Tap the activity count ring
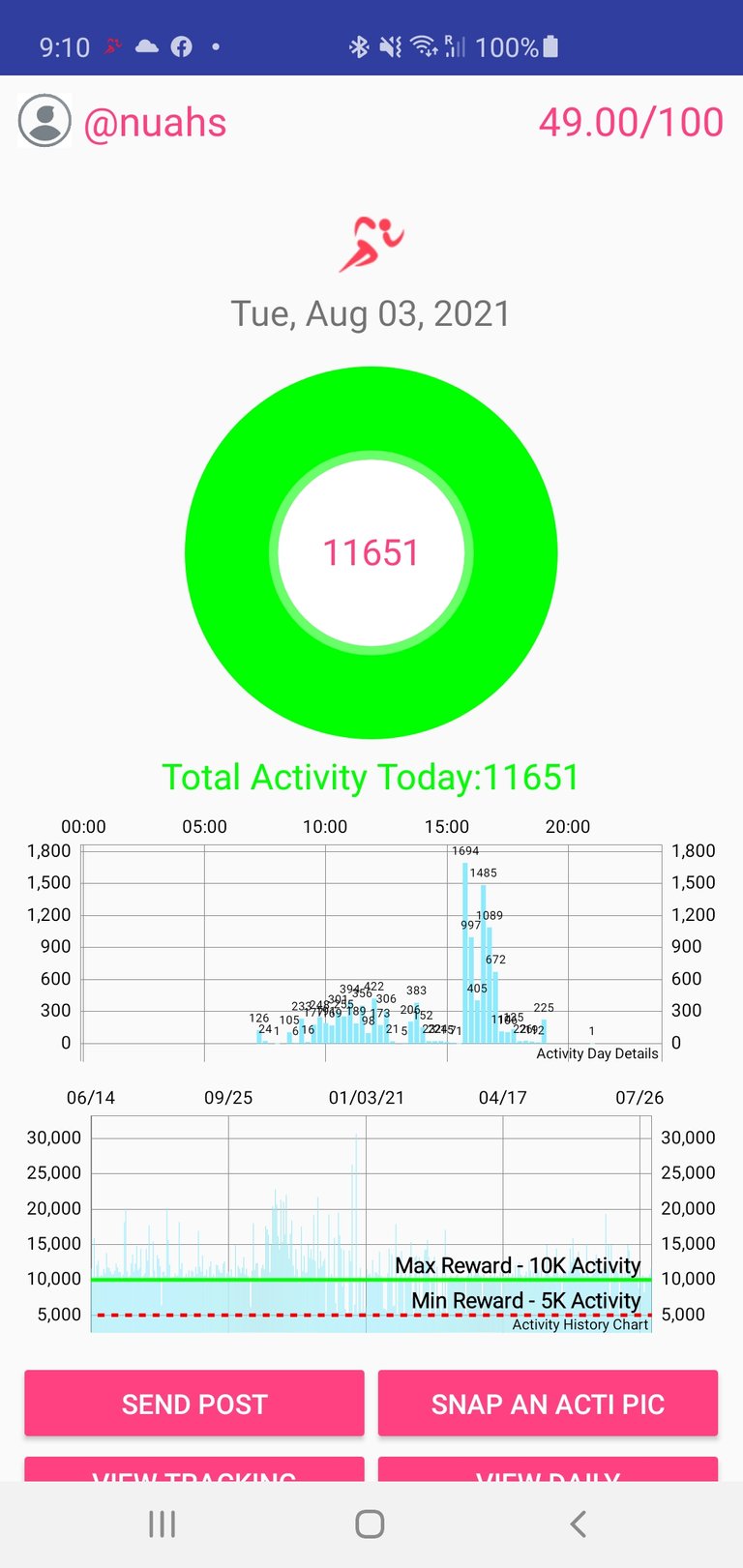This screenshot has width=743, height=1568. tap(371, 552)
